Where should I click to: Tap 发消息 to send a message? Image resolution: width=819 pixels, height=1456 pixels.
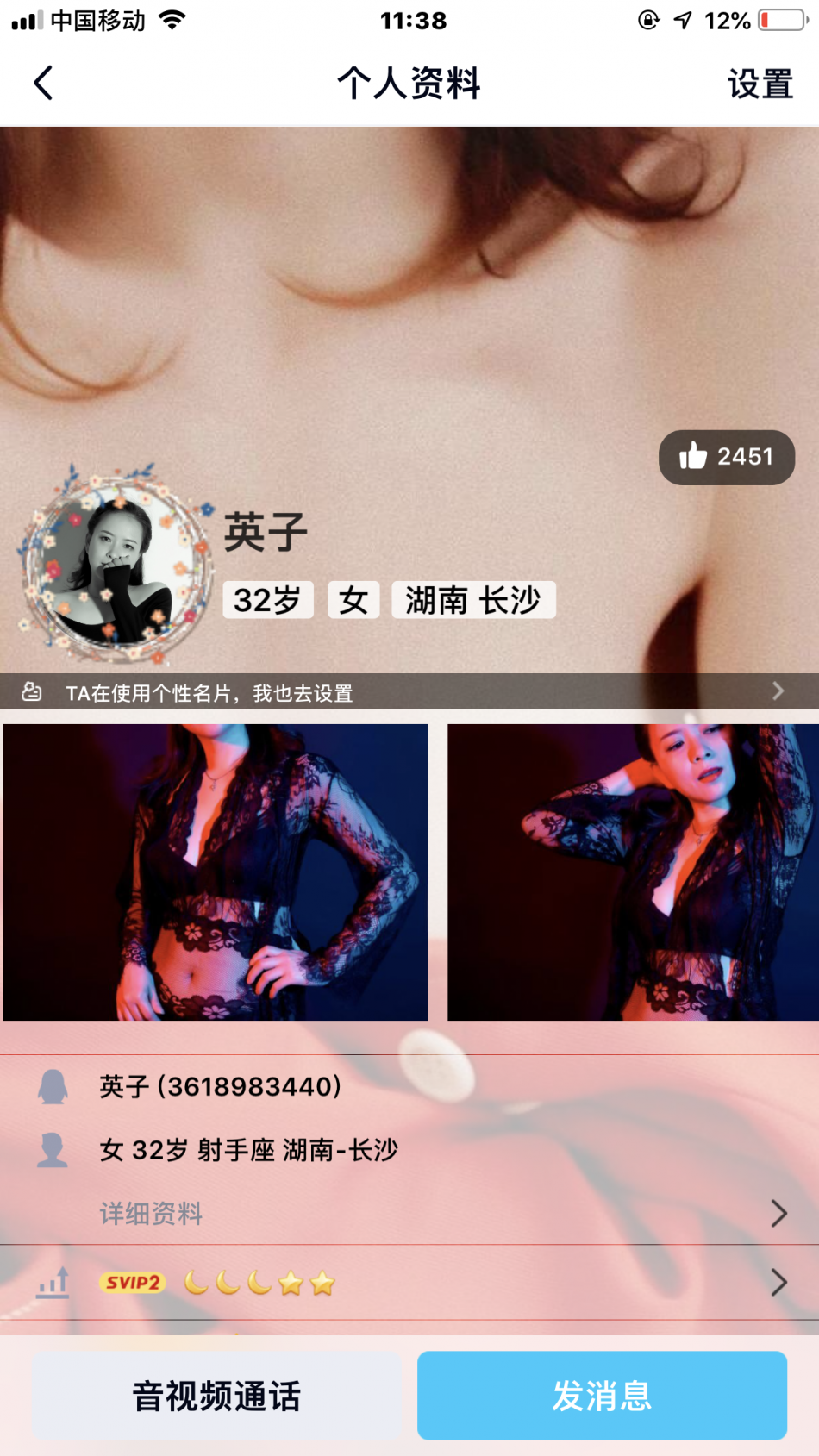(x=602, y=1396)
